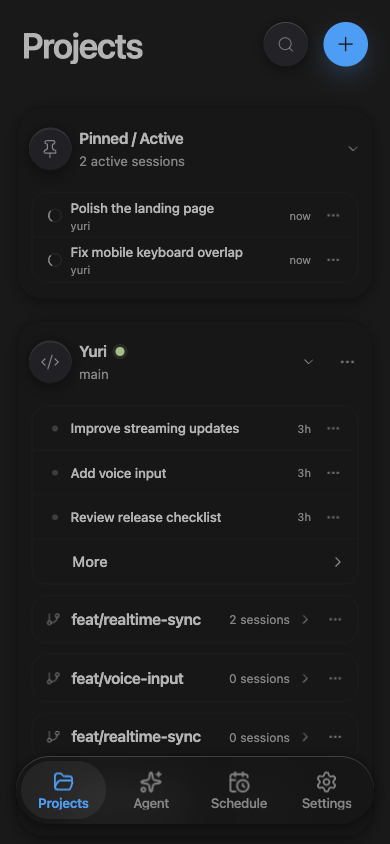
Task: Open options for feat/voice-input branch
Action: 335,679
